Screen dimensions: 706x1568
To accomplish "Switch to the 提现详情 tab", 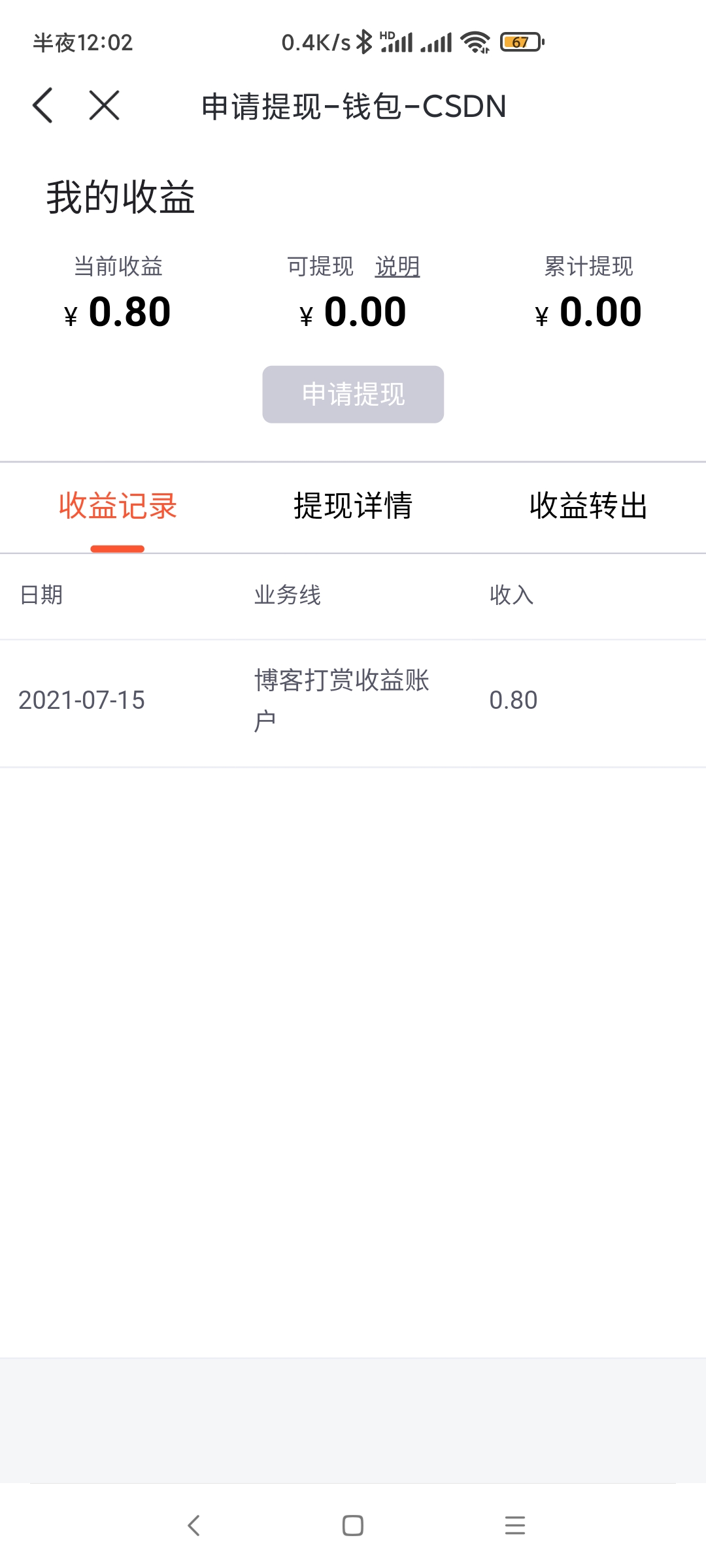I will [x=353, y=506].
